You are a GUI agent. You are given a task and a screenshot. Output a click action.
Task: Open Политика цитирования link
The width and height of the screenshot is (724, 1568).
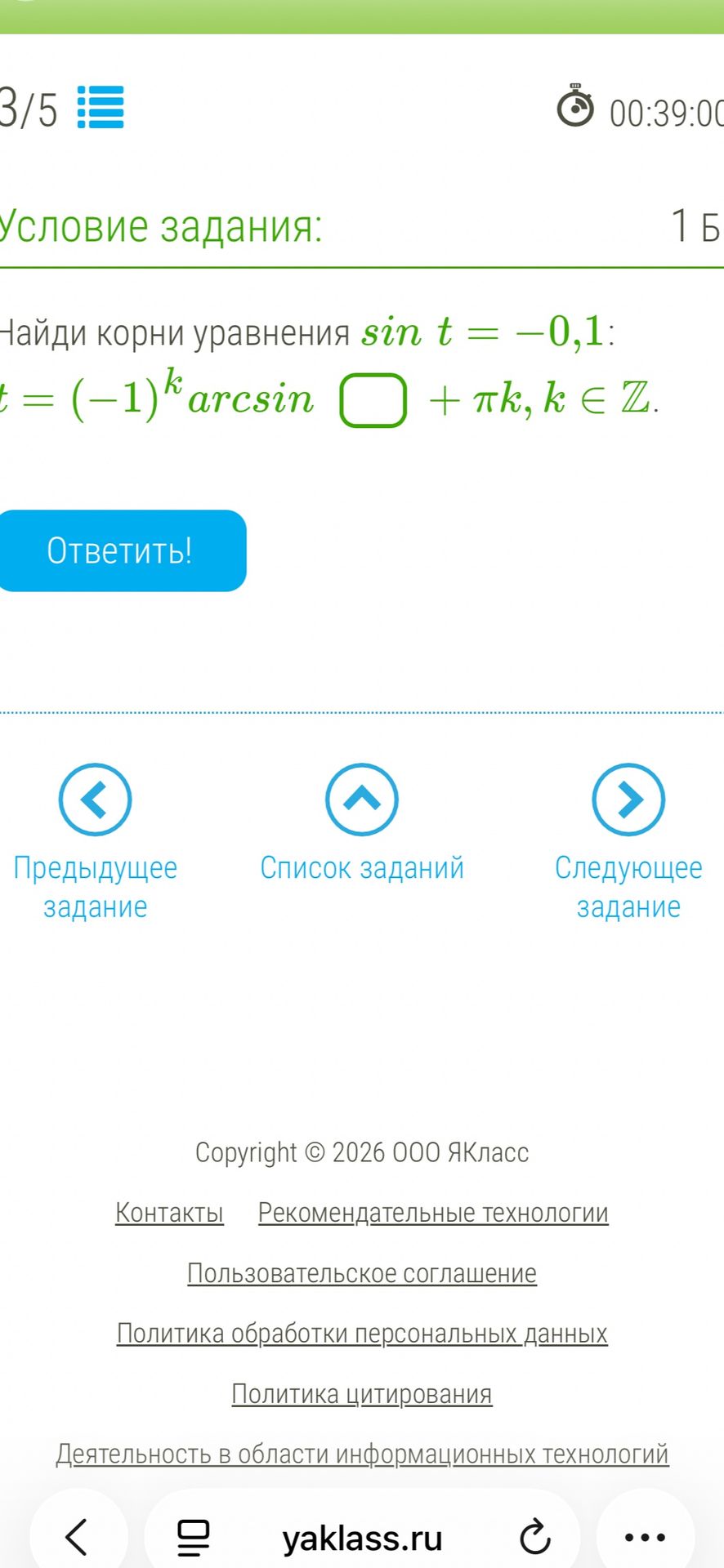pyautogui.click(x=362, y=1394)
